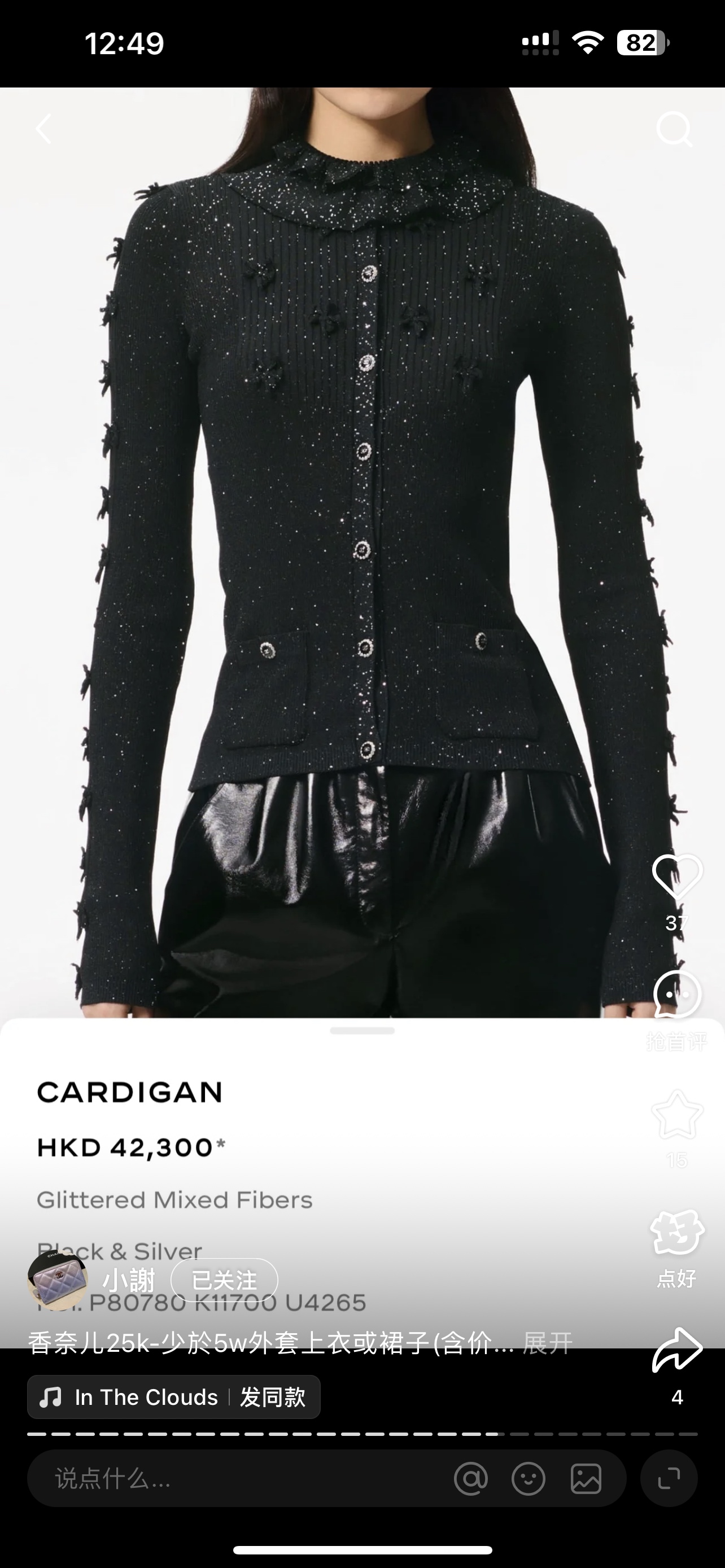Like this post with the heart

677,877
